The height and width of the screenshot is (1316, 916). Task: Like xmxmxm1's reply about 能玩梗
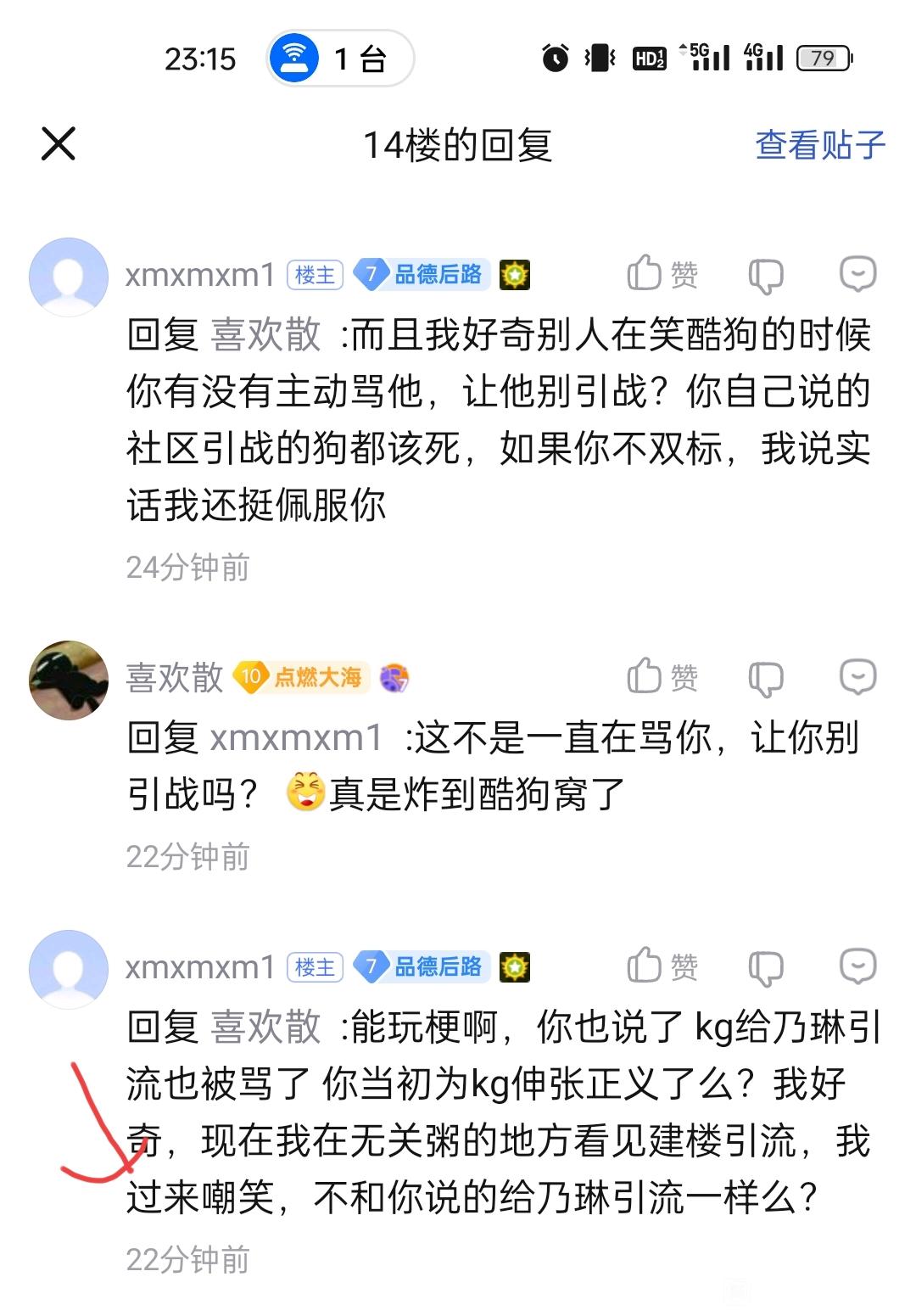(662, 966)
